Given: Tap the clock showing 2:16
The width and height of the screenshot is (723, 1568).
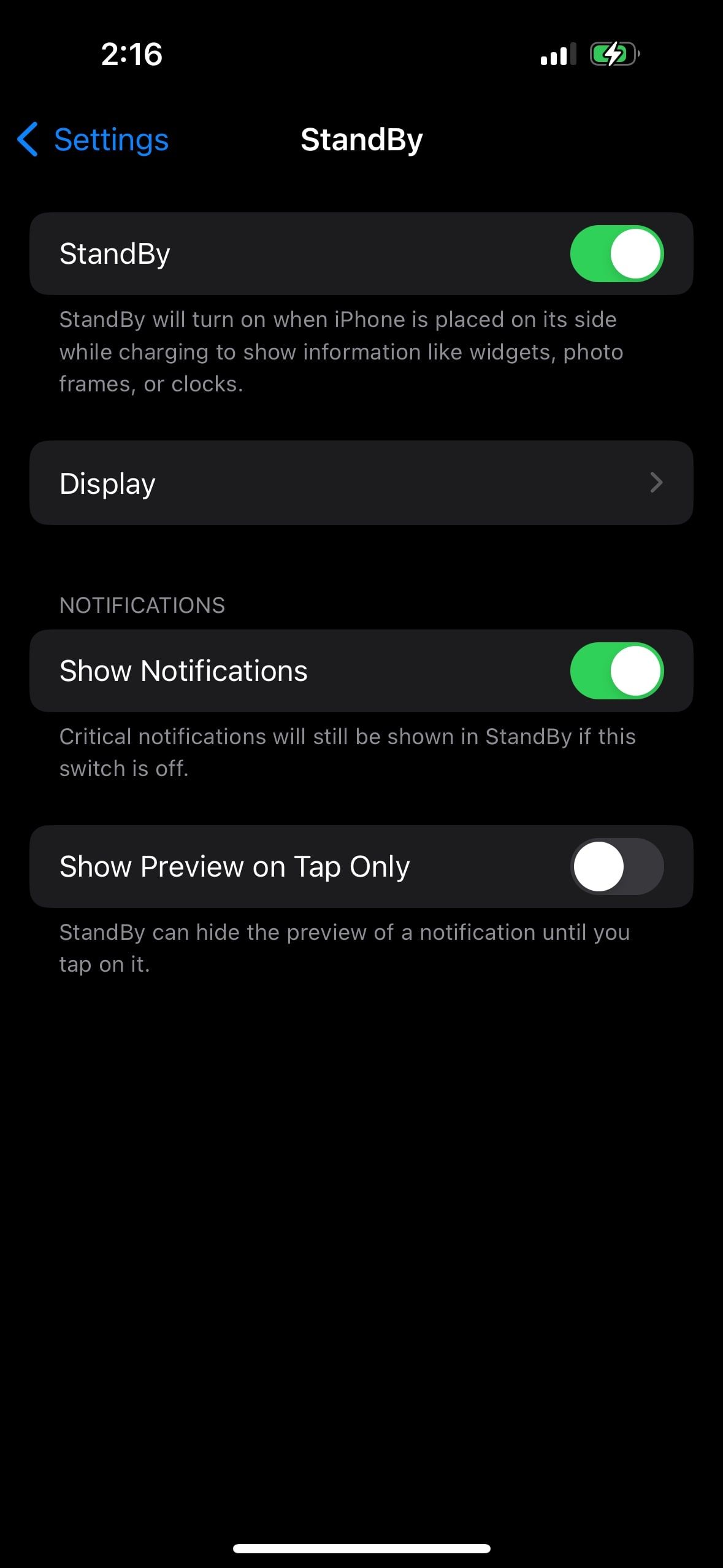Looking at the screenshot, I should tap(132, 55).
